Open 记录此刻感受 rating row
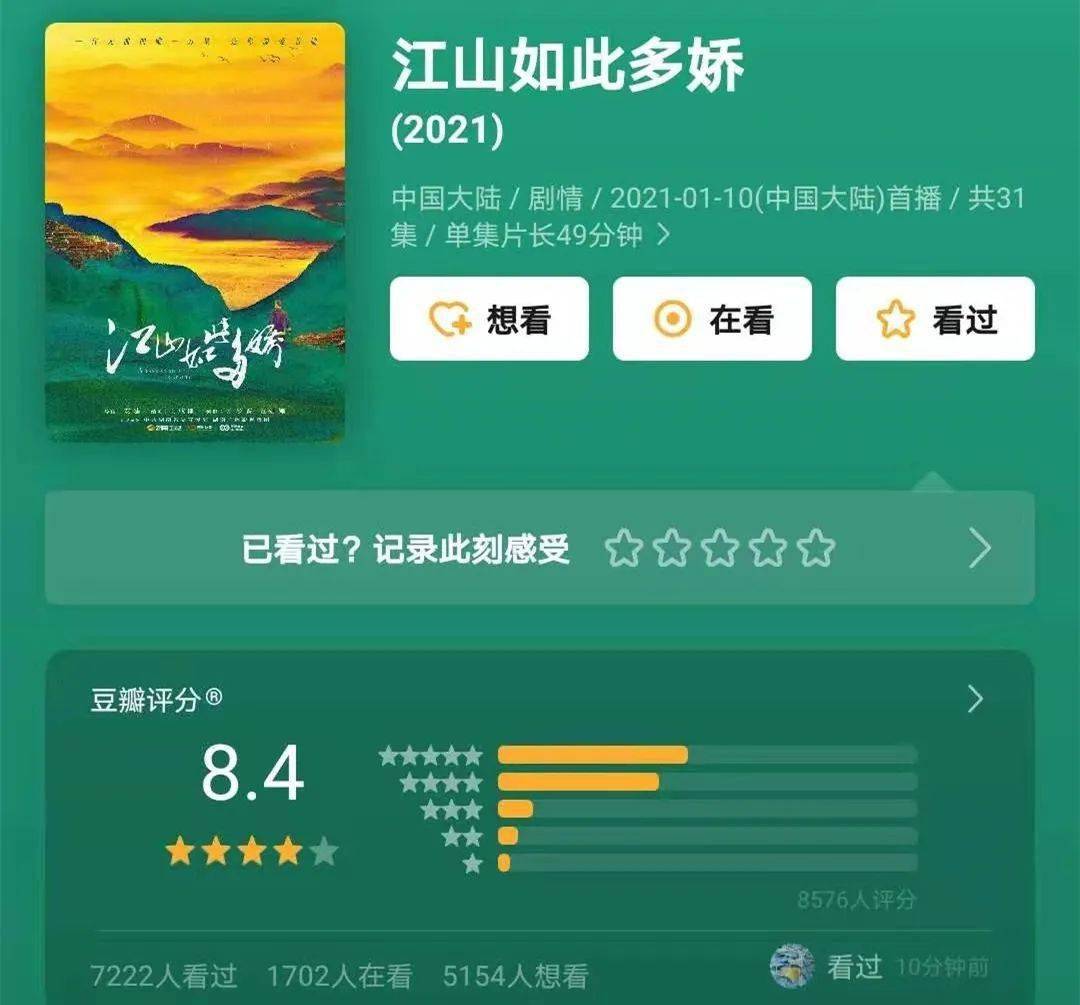This screenshot has width=1080, height=1005. (980, 548)
